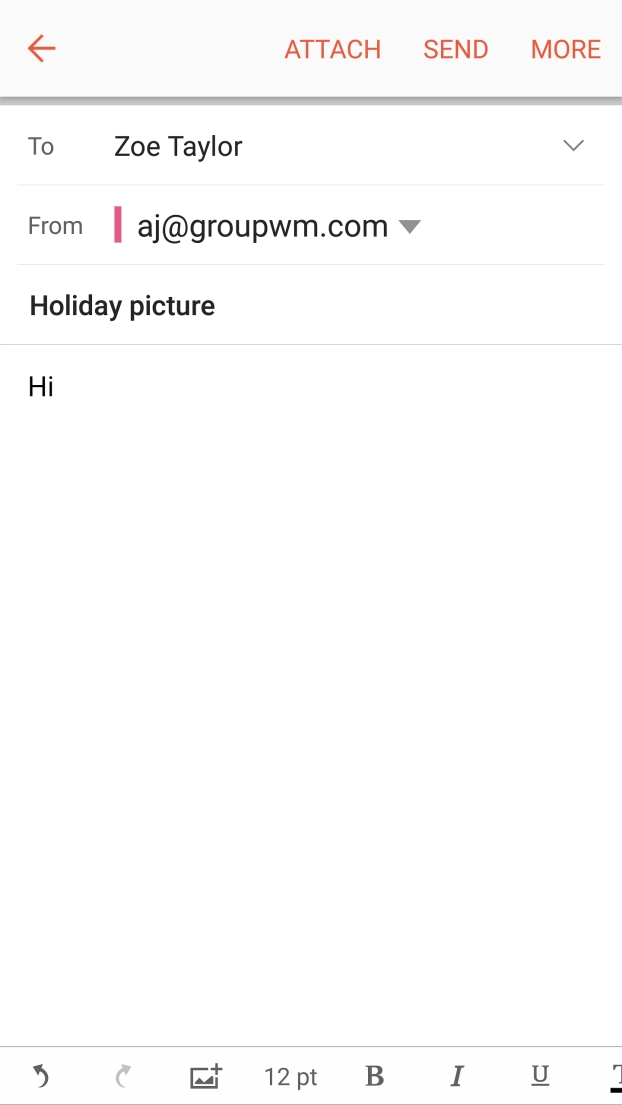Viewport: 622px width, 1105px height.
Task: Enable italic formatting
Action: point(457,1076)
